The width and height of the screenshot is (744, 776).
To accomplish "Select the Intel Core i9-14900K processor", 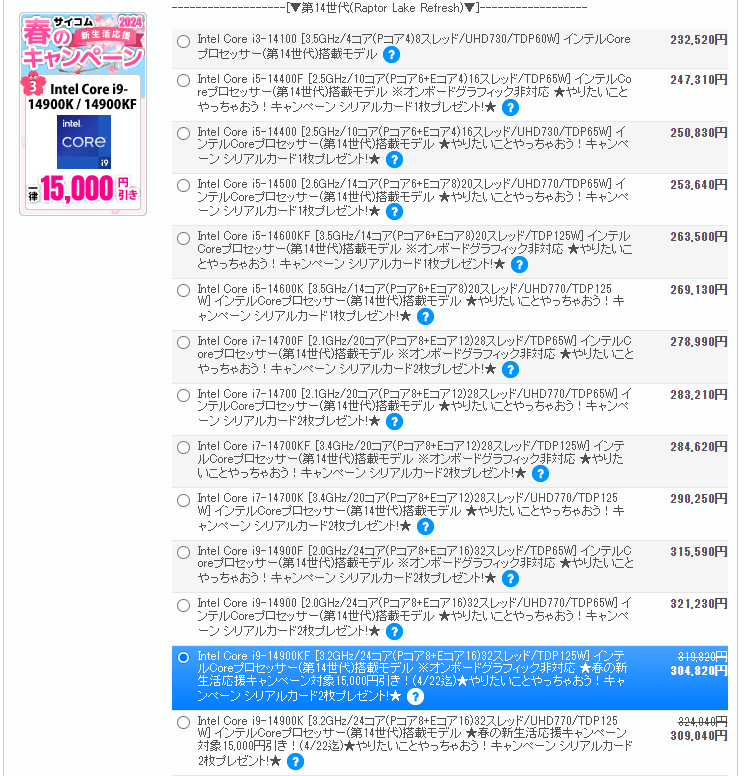I will tap(183, 722).
